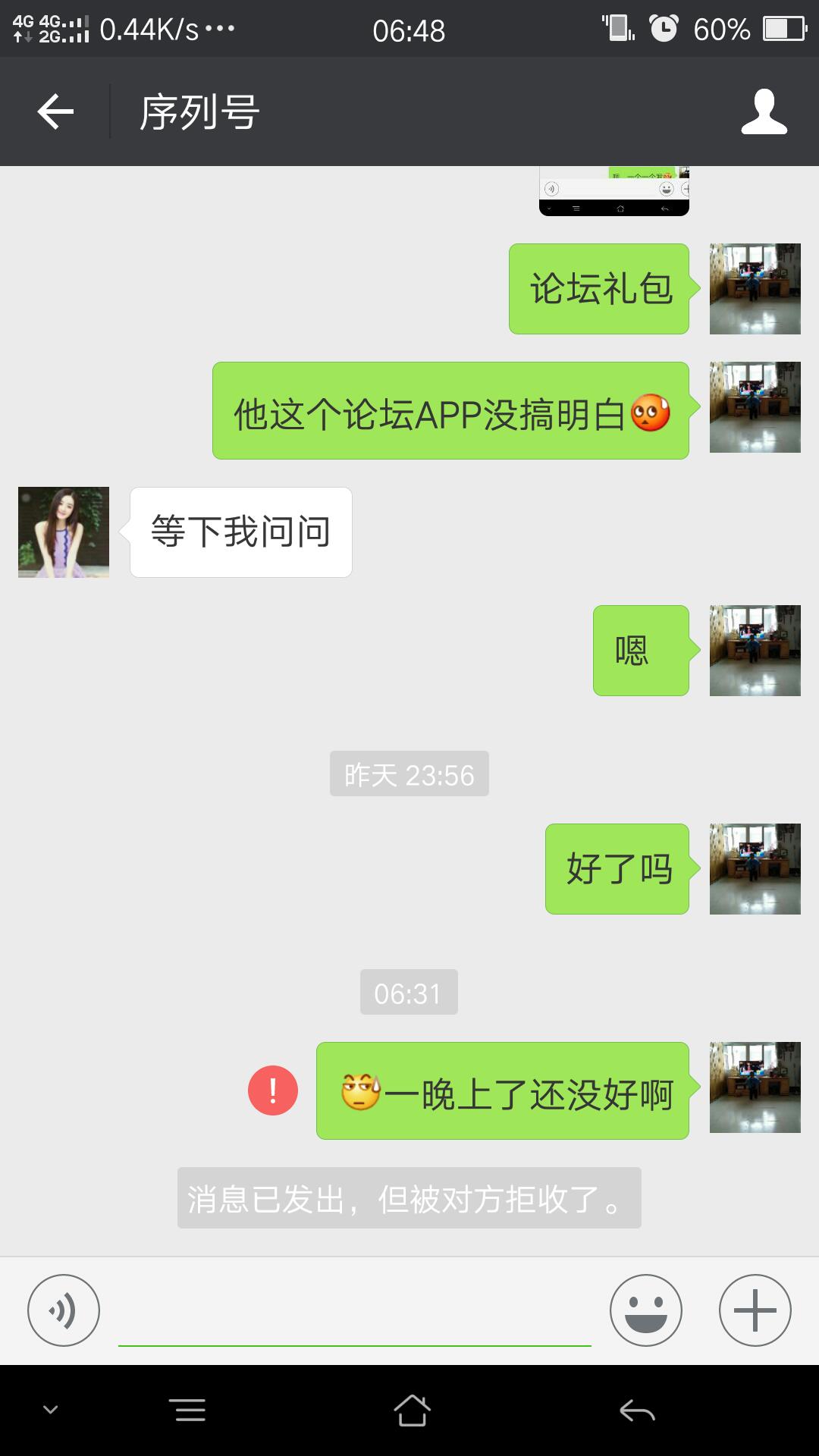Open the chat contact profile icon

[x=764, y=112]
